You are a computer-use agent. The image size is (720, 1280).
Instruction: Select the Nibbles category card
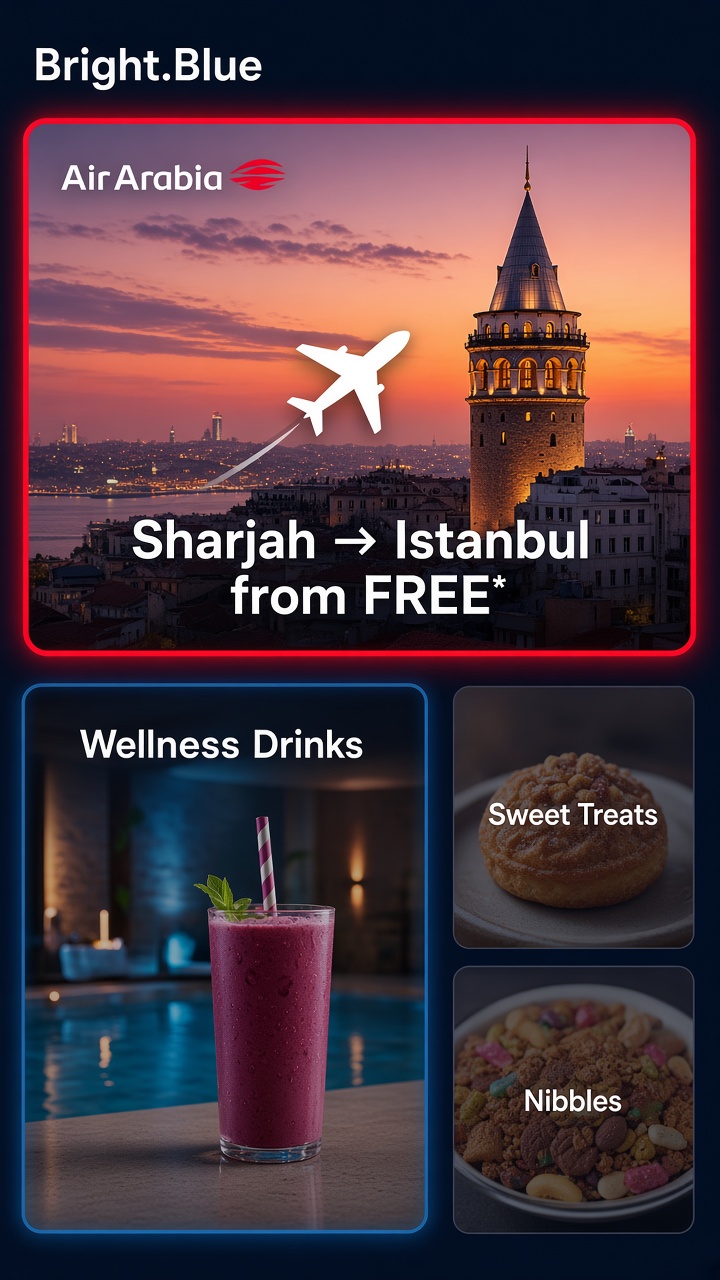(573, 1099)
